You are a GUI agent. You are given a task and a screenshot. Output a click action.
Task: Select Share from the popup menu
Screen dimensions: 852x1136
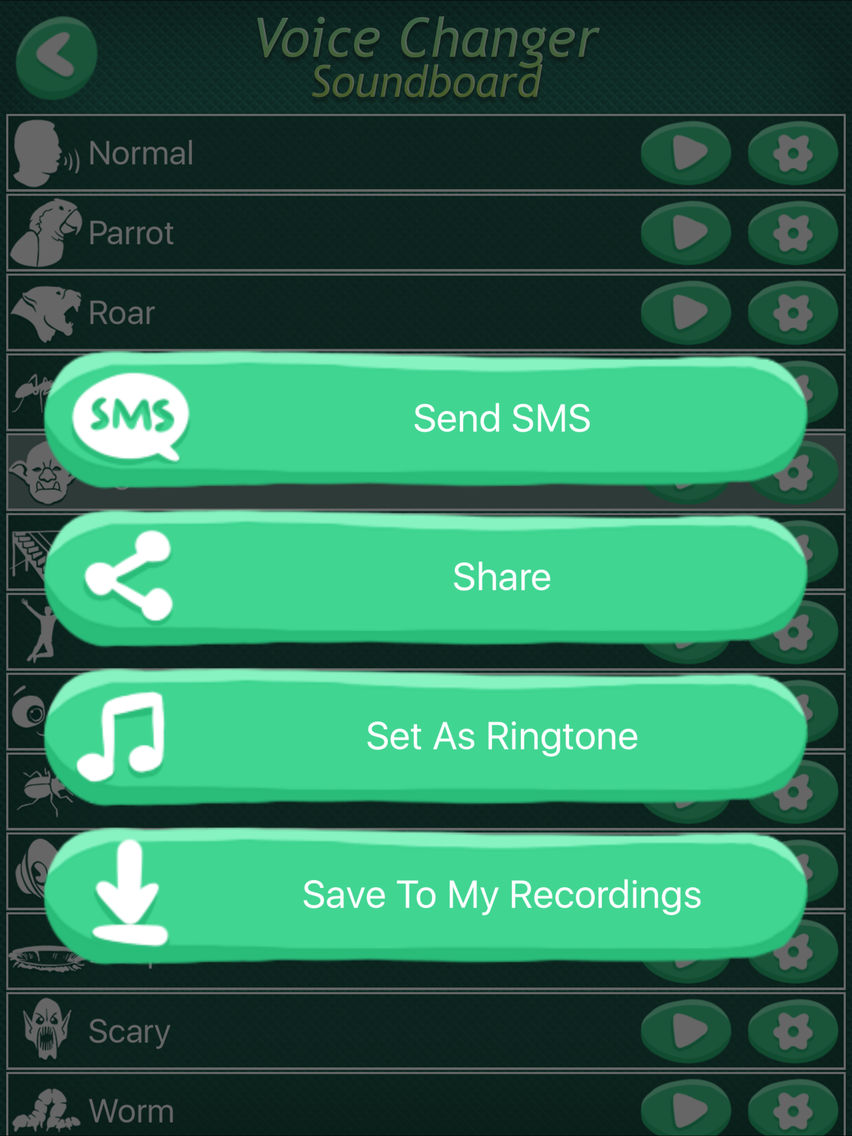tap(427, 577)
